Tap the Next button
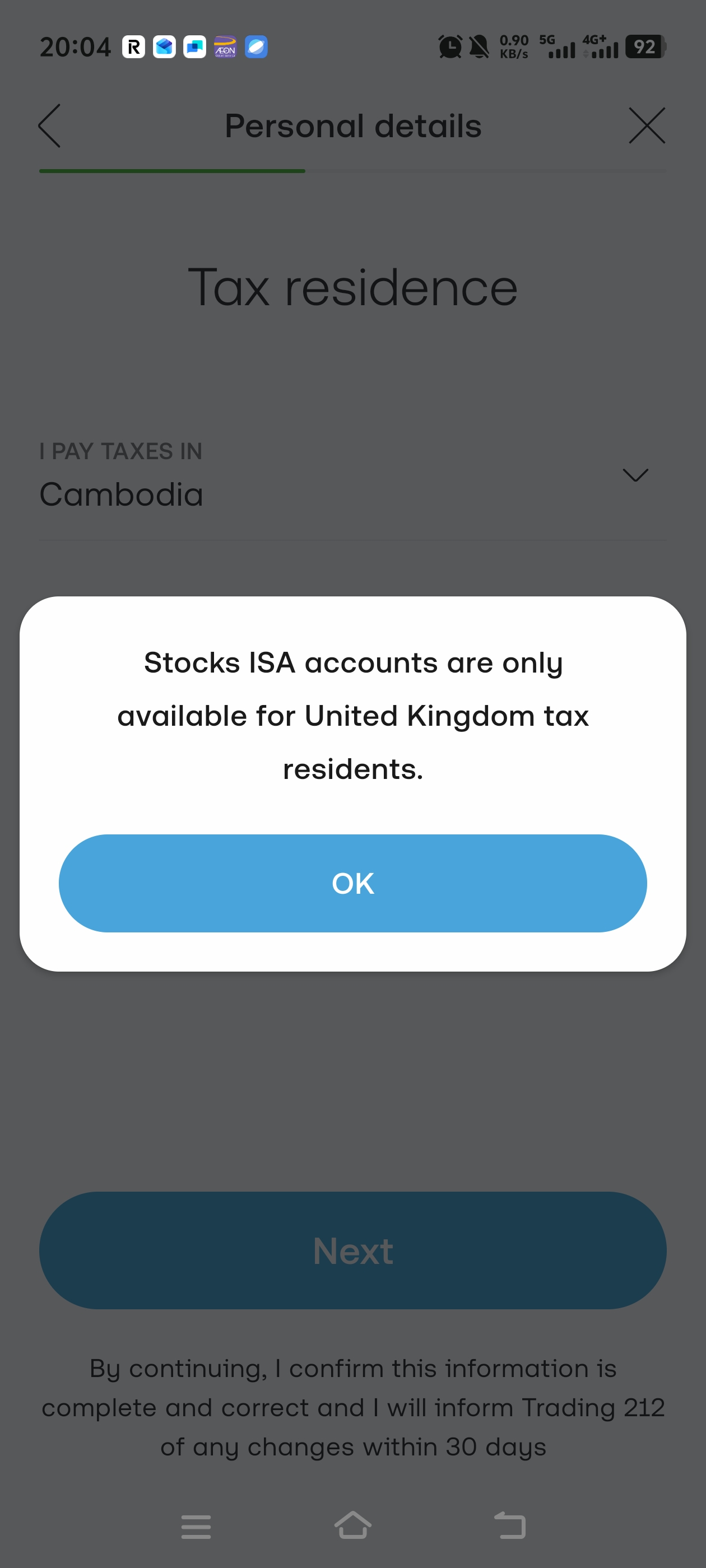 [352, 1251]
